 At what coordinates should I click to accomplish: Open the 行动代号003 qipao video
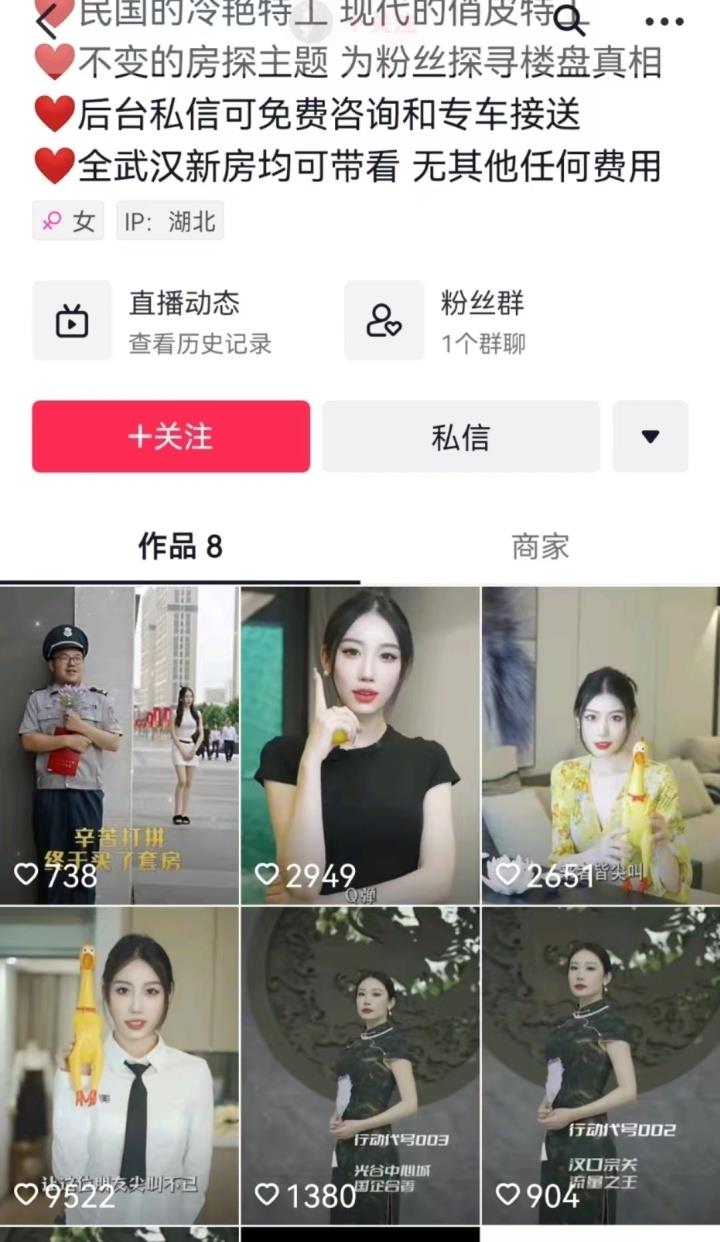coord(360,1060)
